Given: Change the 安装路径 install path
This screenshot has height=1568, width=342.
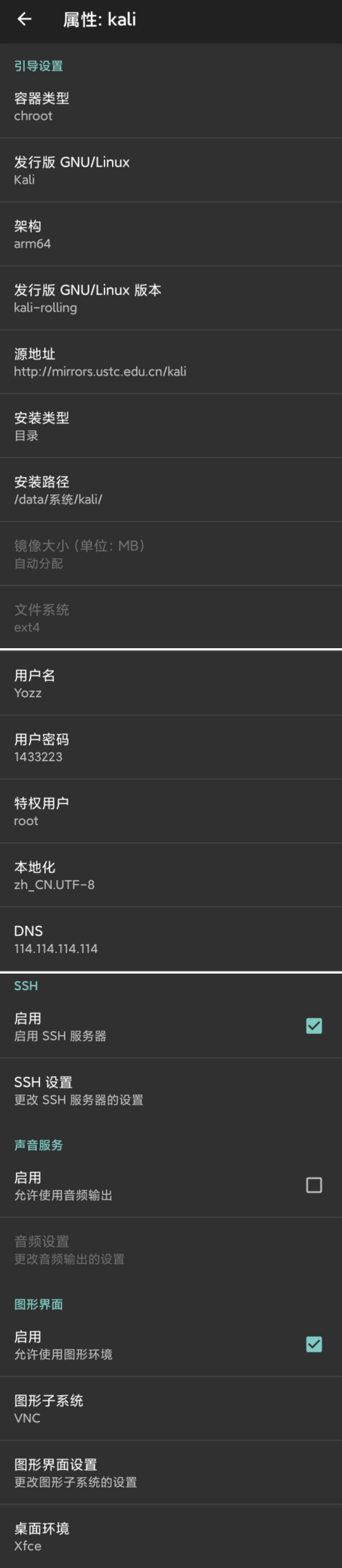Looking at the screenshot, I should pyautogui.click(x=170, y=490).
